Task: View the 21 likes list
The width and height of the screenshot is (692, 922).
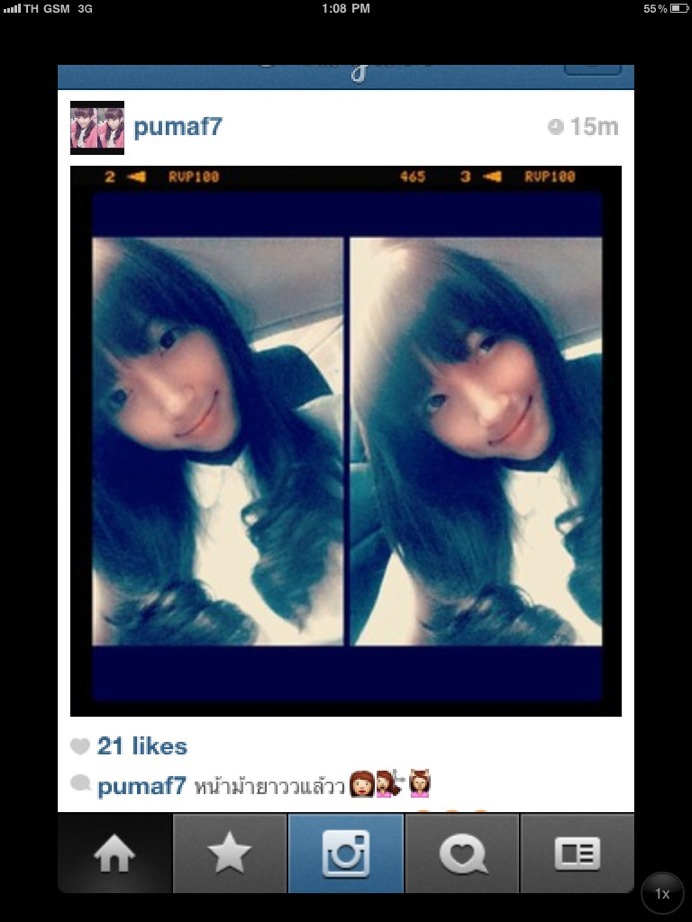Action: click(x=141, y=746)
